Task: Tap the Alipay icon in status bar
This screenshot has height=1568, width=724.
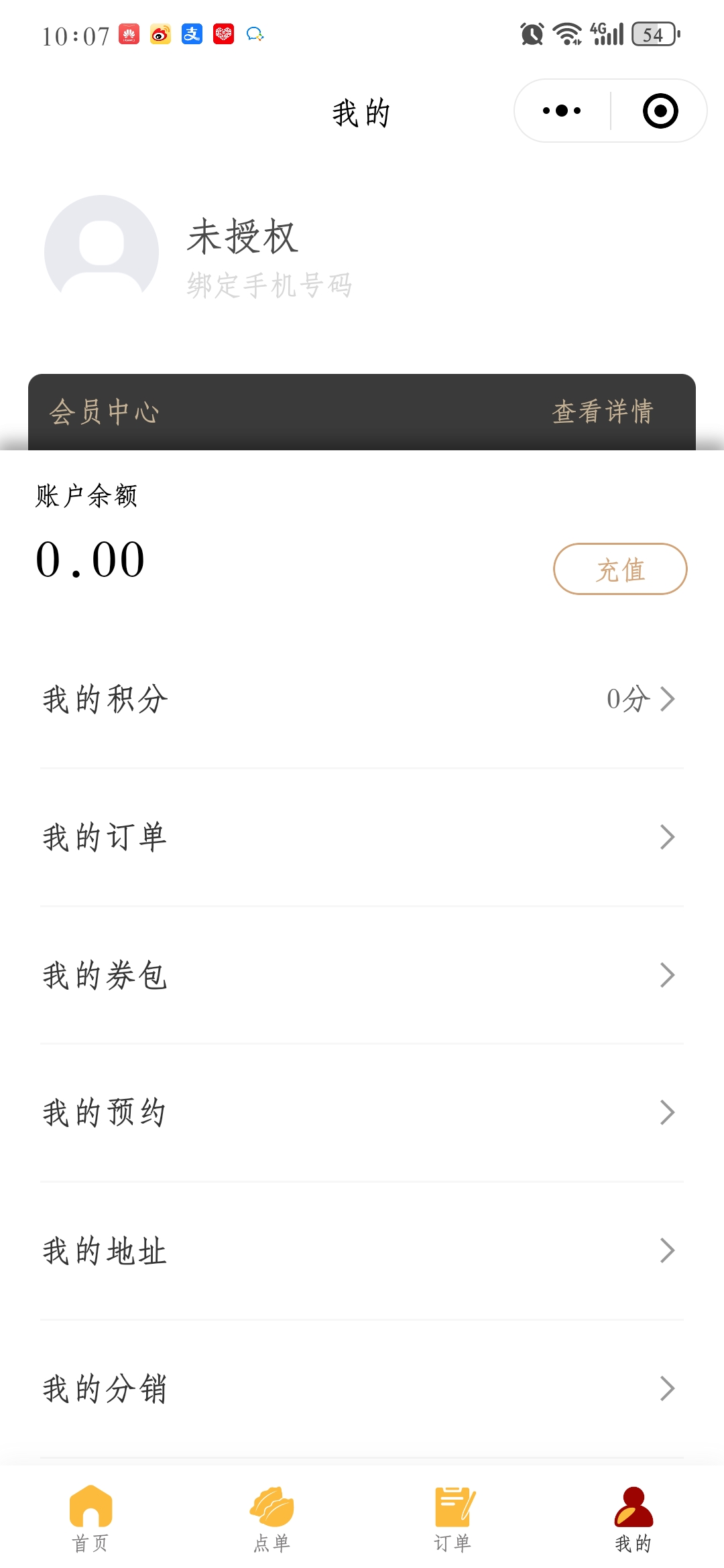Action: click(192, 34)
